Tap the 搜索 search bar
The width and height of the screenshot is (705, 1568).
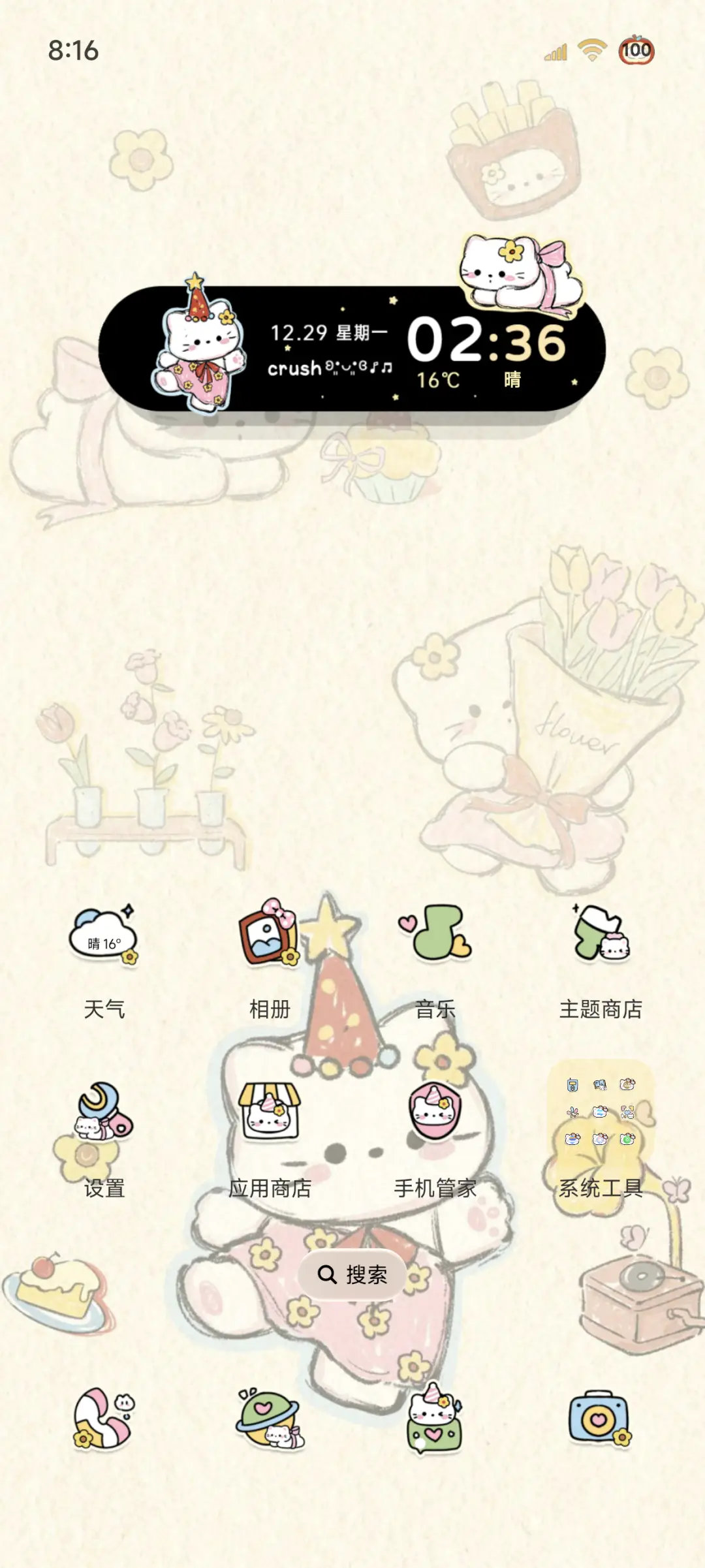point(352,1274)
